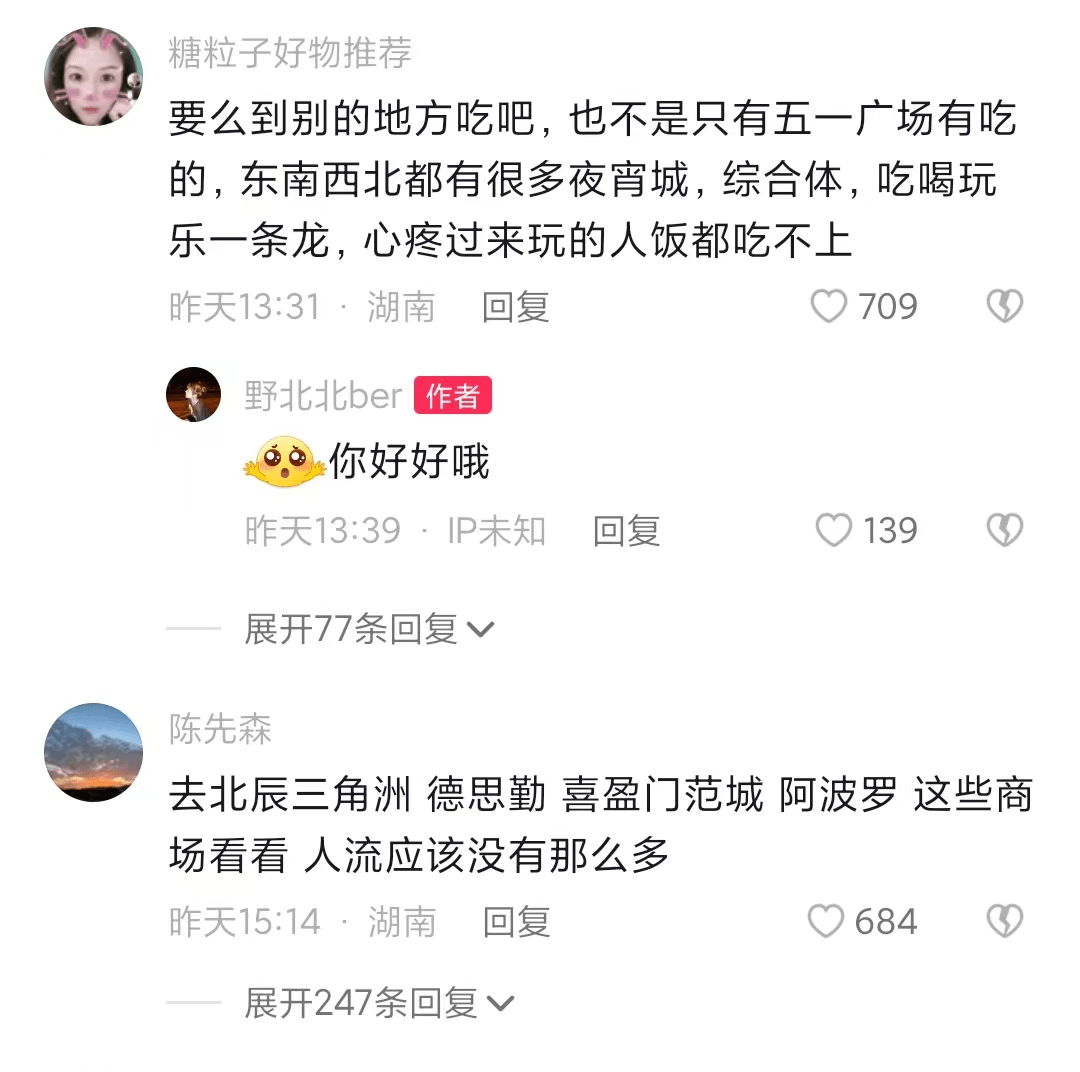Reply to 陈先森's comment
Screen dimensions: 1080x1072
[x=516, y=921]
